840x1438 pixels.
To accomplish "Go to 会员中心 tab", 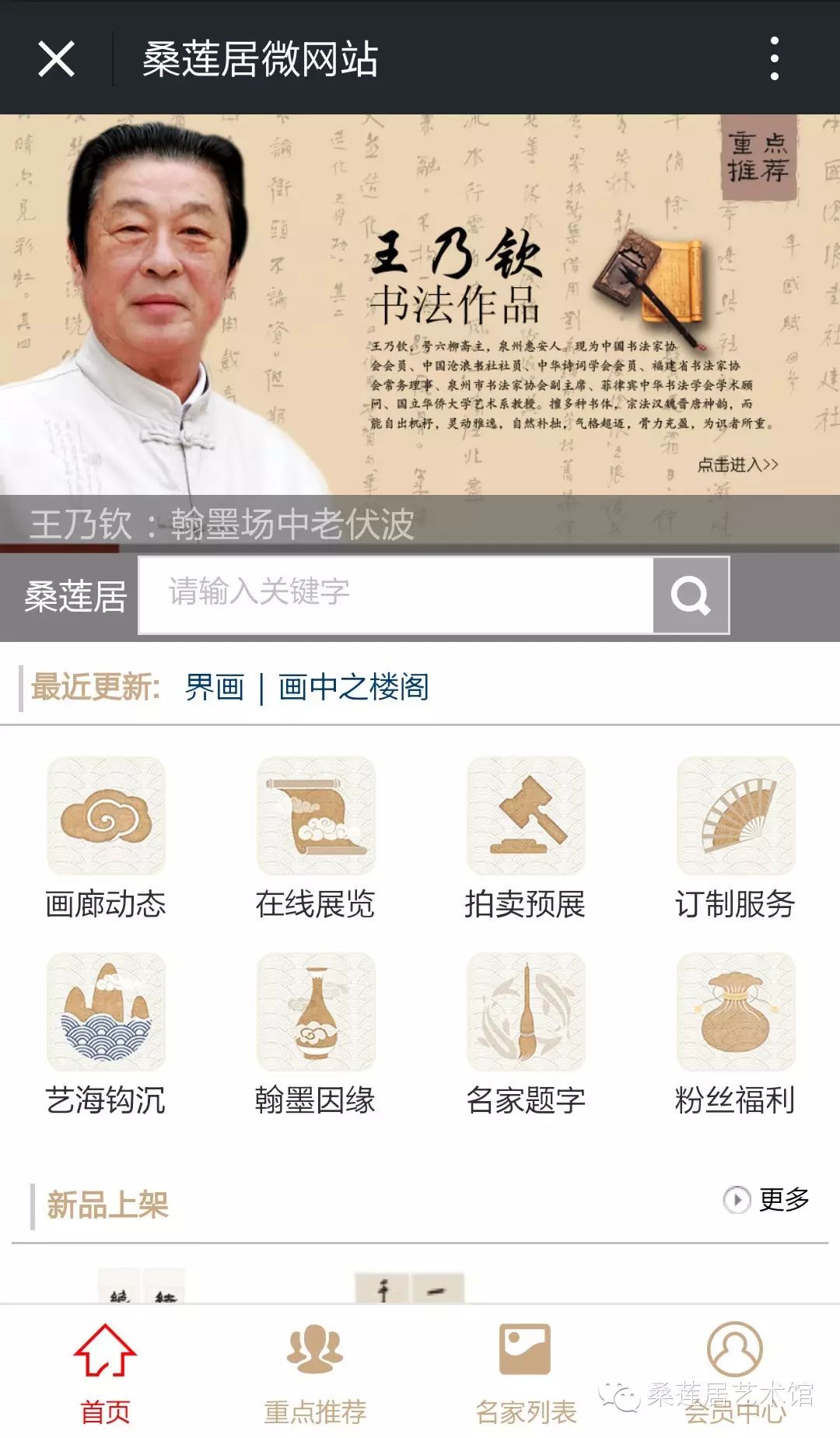I will click(735, 1373).
